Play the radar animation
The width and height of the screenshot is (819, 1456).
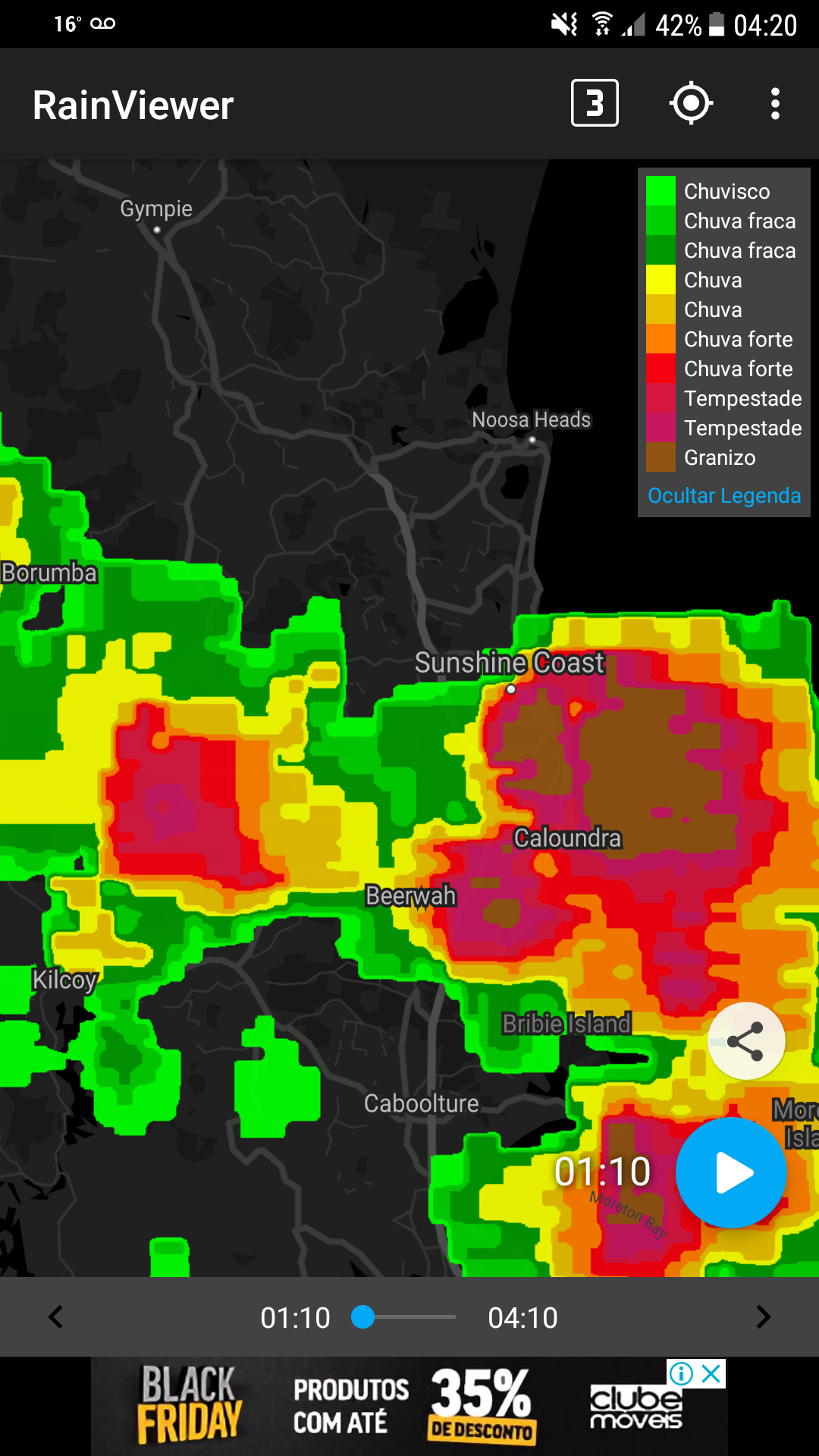(731, 1172)
